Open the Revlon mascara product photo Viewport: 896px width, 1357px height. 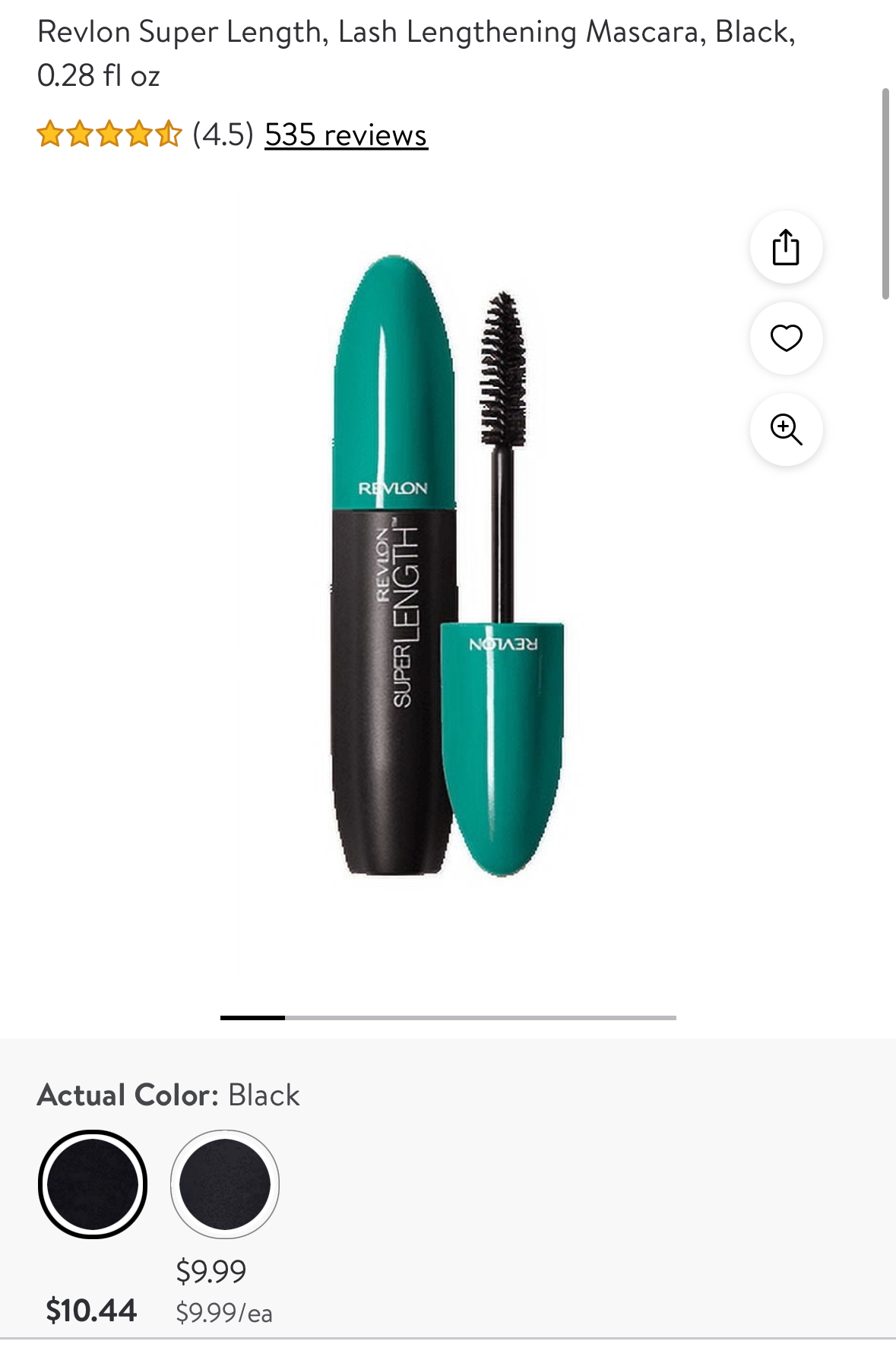tap(447, 566)
